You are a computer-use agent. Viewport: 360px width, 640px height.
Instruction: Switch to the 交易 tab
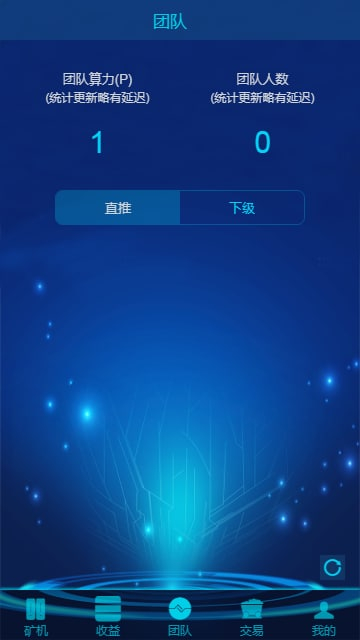[251, 616]
